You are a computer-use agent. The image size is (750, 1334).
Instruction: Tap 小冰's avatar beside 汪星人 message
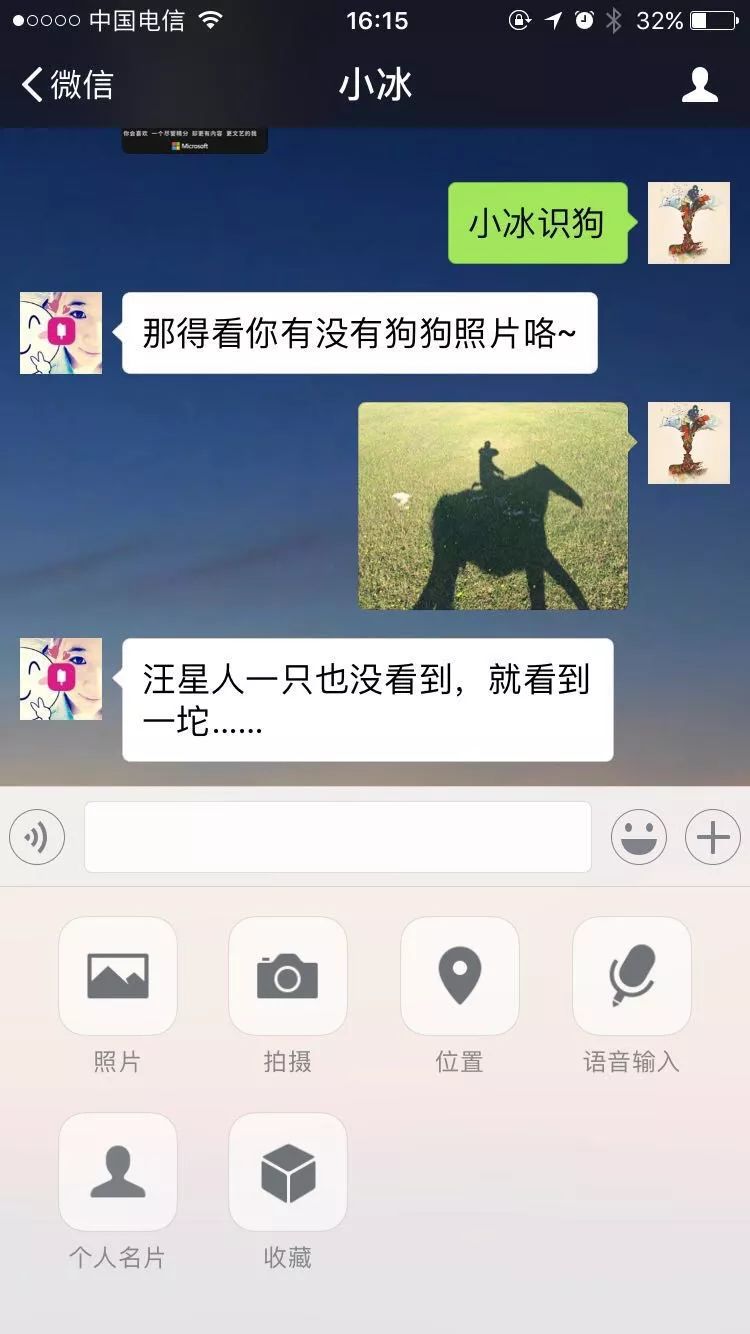(x=61, y=679)
